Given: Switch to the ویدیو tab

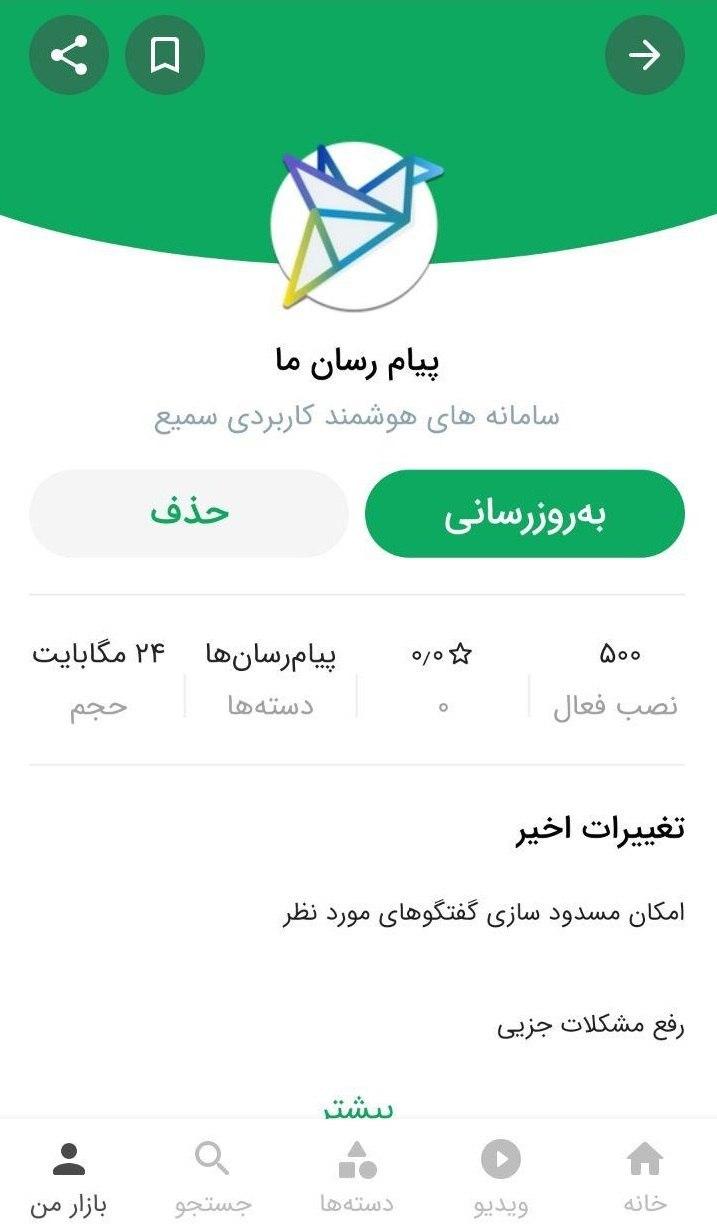Looking at the screenshot, I should click(501, 1177).
